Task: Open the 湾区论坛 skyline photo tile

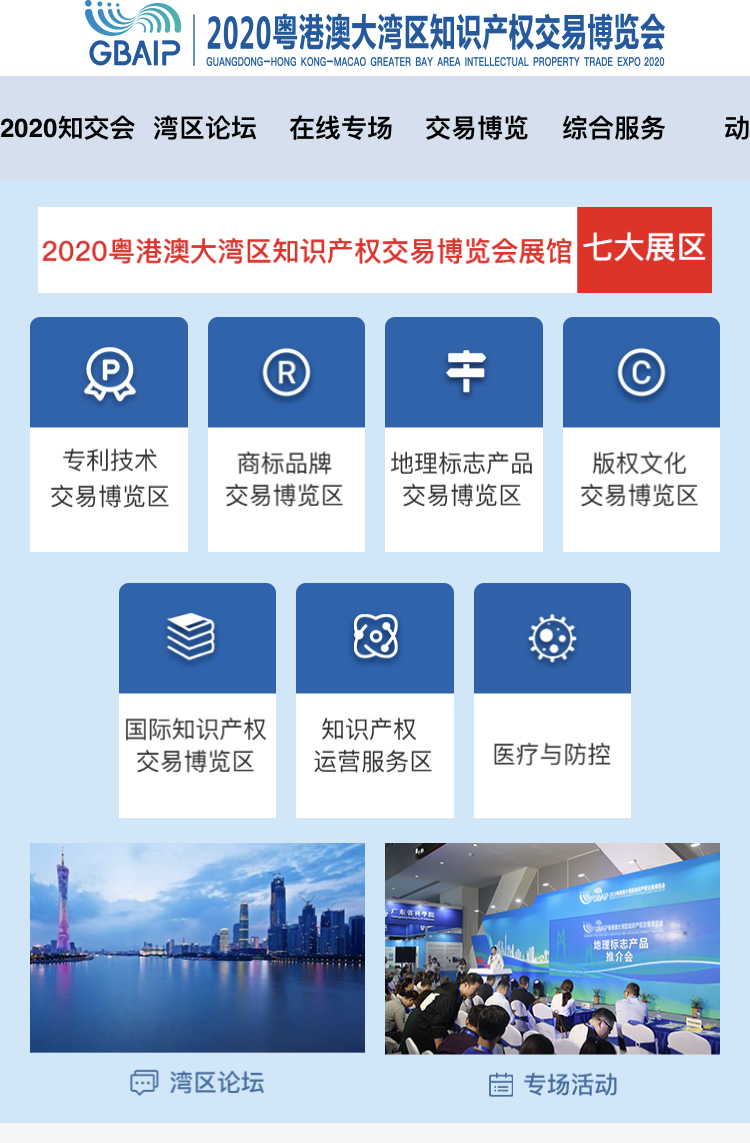Action: tap(197, 947)
